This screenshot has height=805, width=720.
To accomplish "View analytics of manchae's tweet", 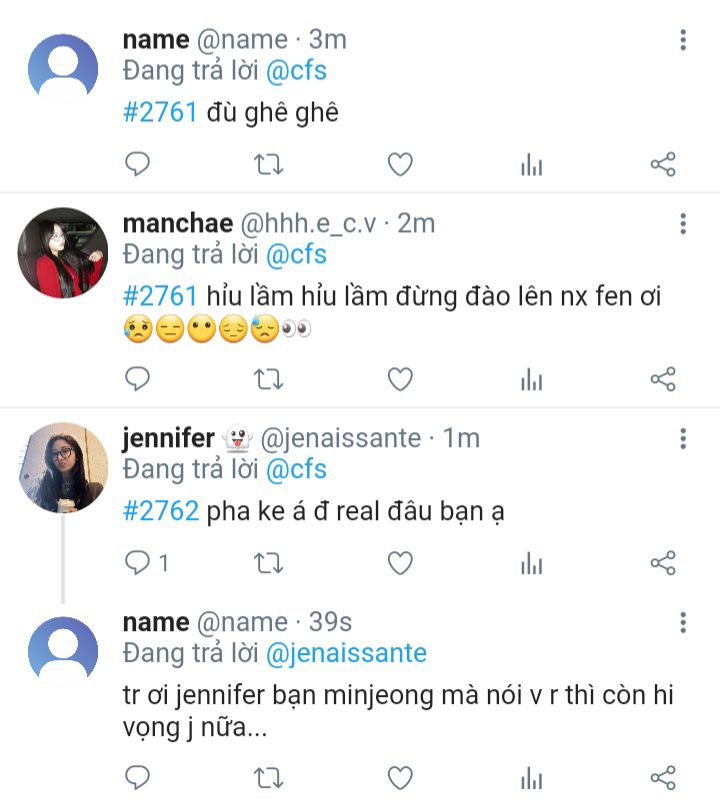I will pos(532,380).
